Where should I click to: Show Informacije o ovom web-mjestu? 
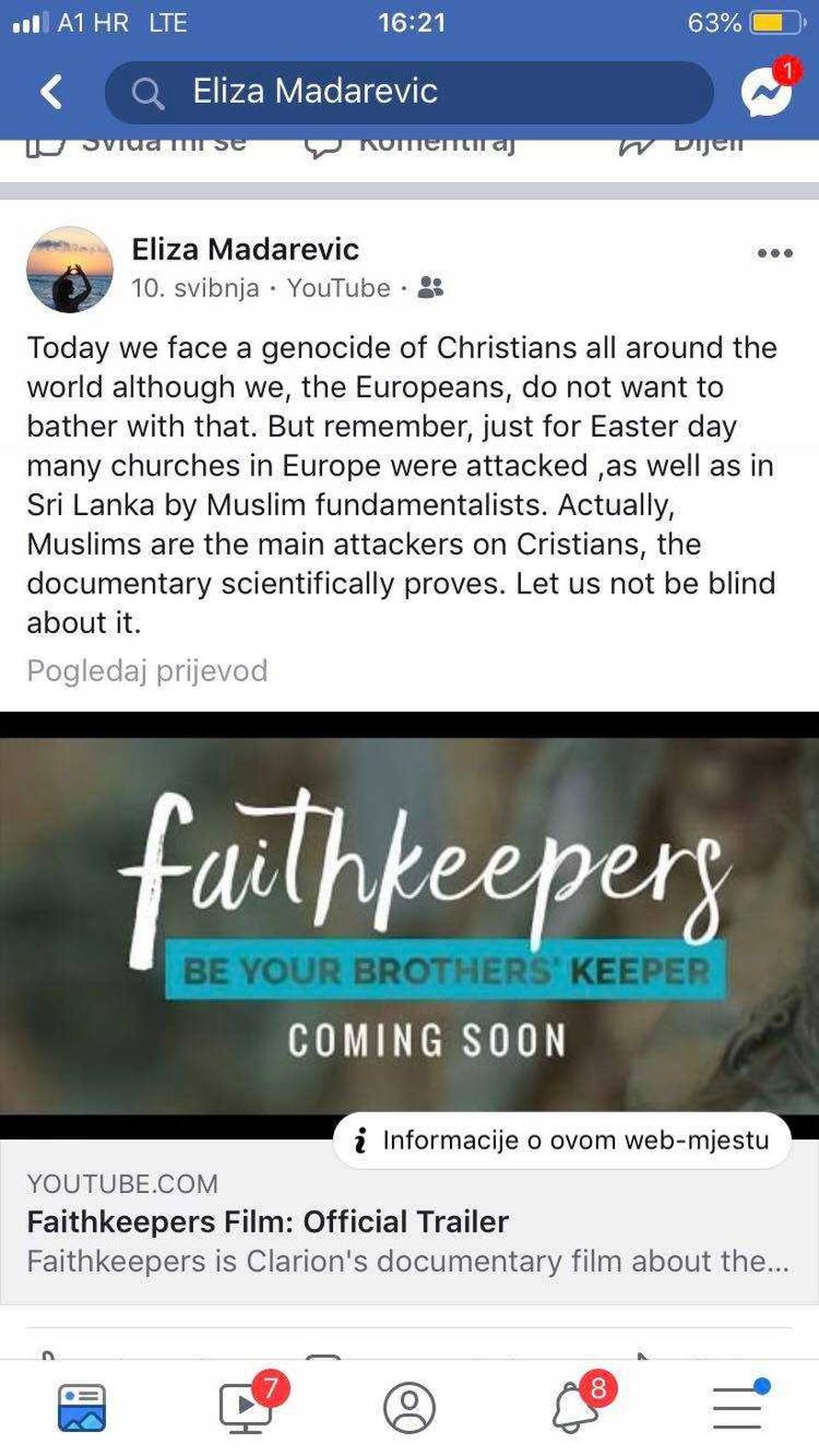pyautogui.click(x=562, y=1141)
